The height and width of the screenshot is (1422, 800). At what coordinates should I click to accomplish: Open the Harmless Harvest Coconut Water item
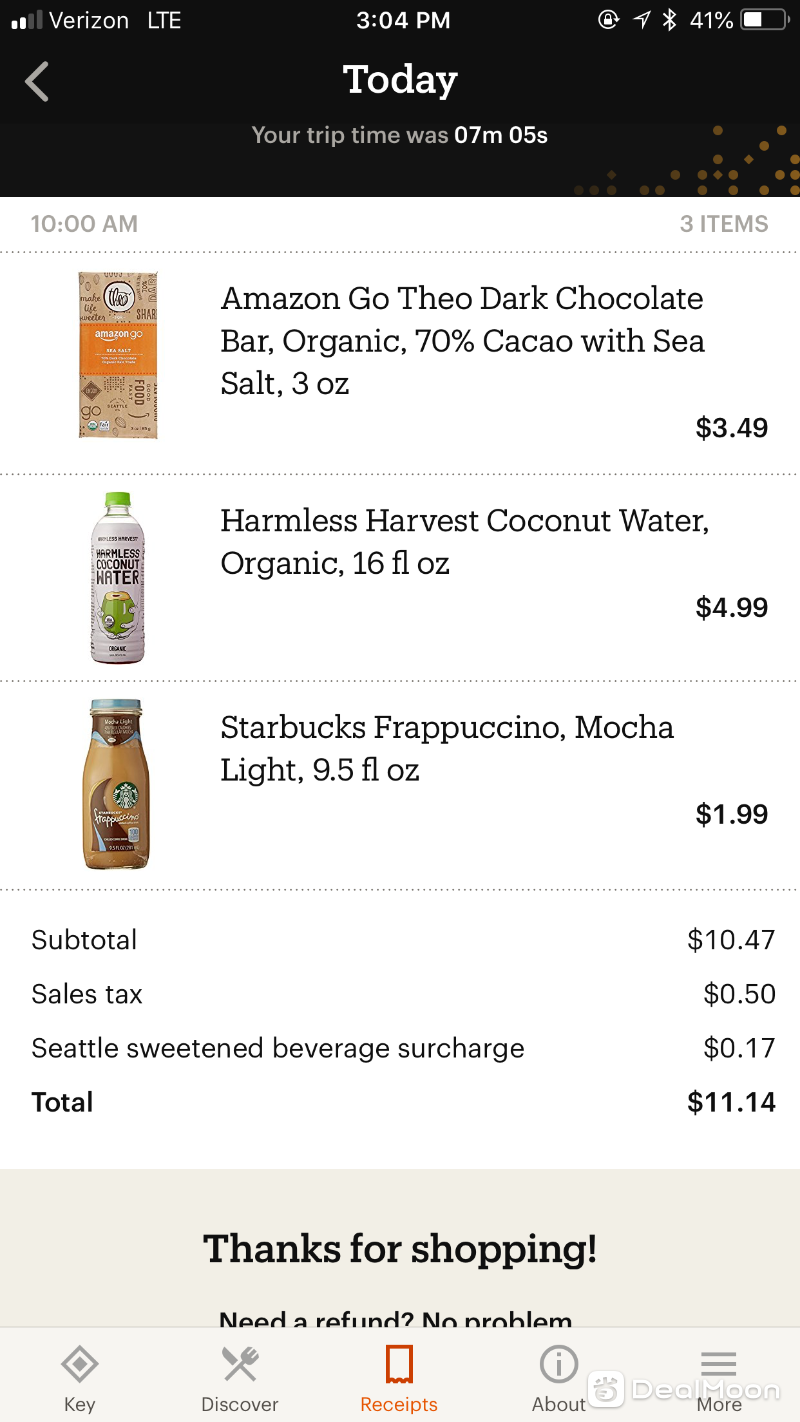[400, 578]
